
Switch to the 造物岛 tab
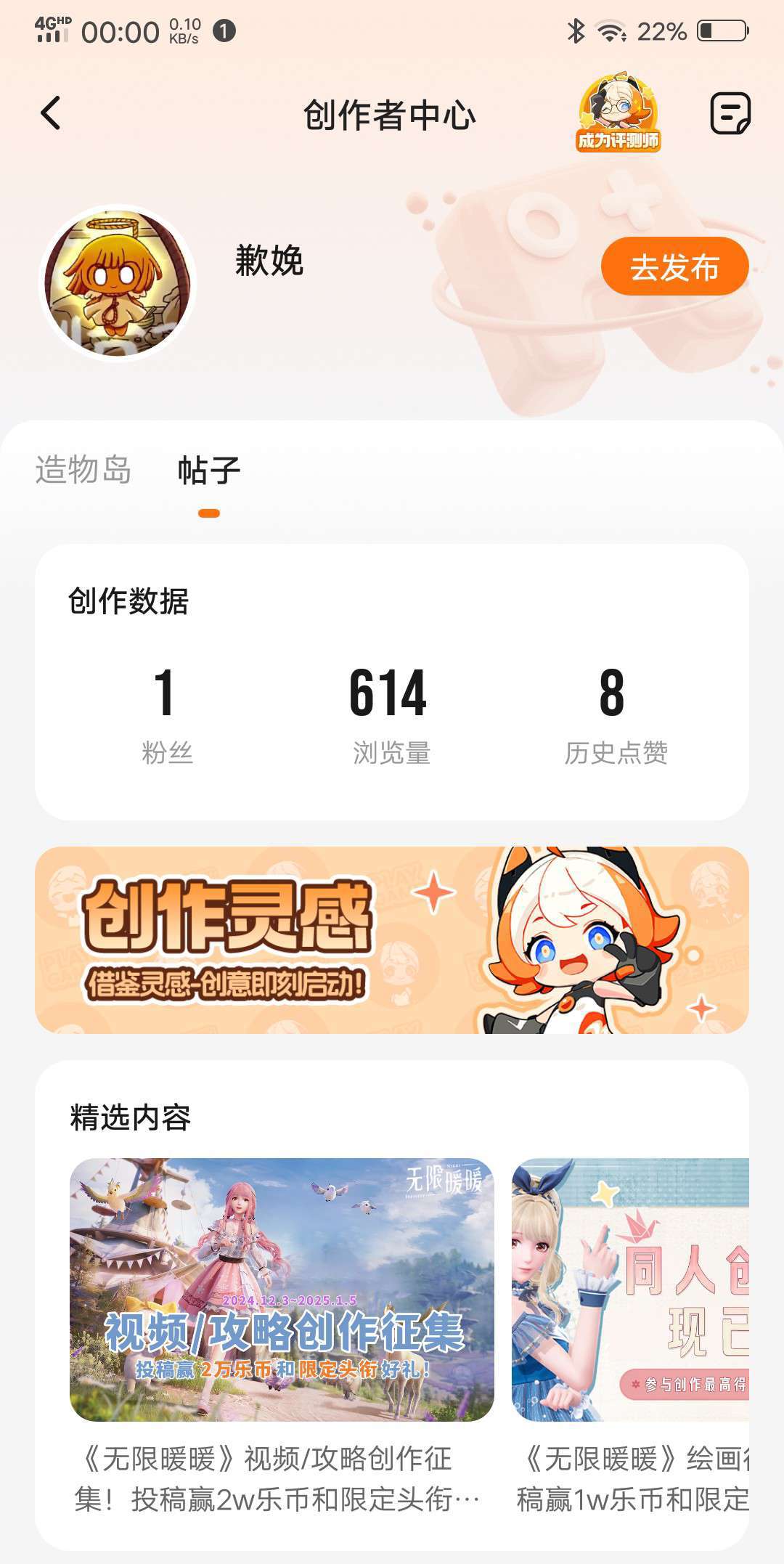coord(83,470)
